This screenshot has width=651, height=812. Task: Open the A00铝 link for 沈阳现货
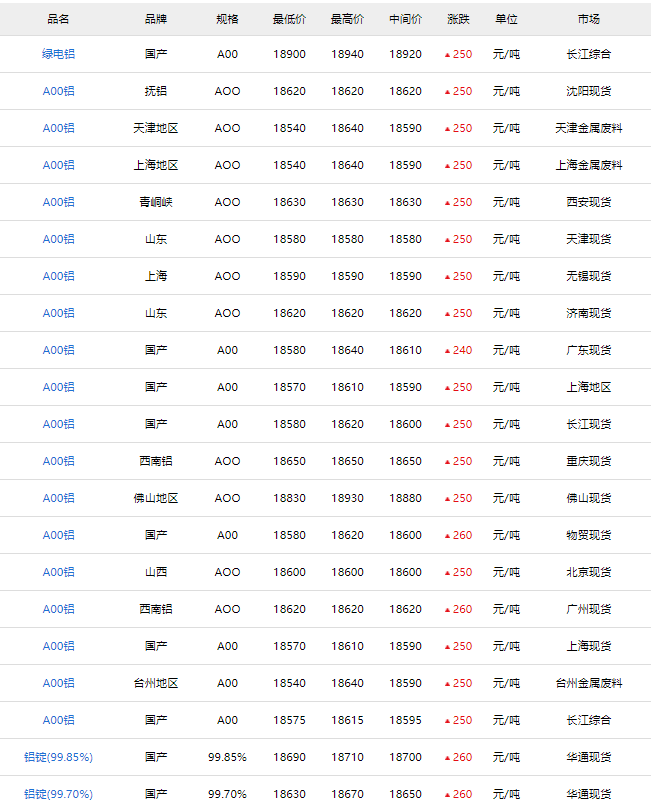point(59,91)
